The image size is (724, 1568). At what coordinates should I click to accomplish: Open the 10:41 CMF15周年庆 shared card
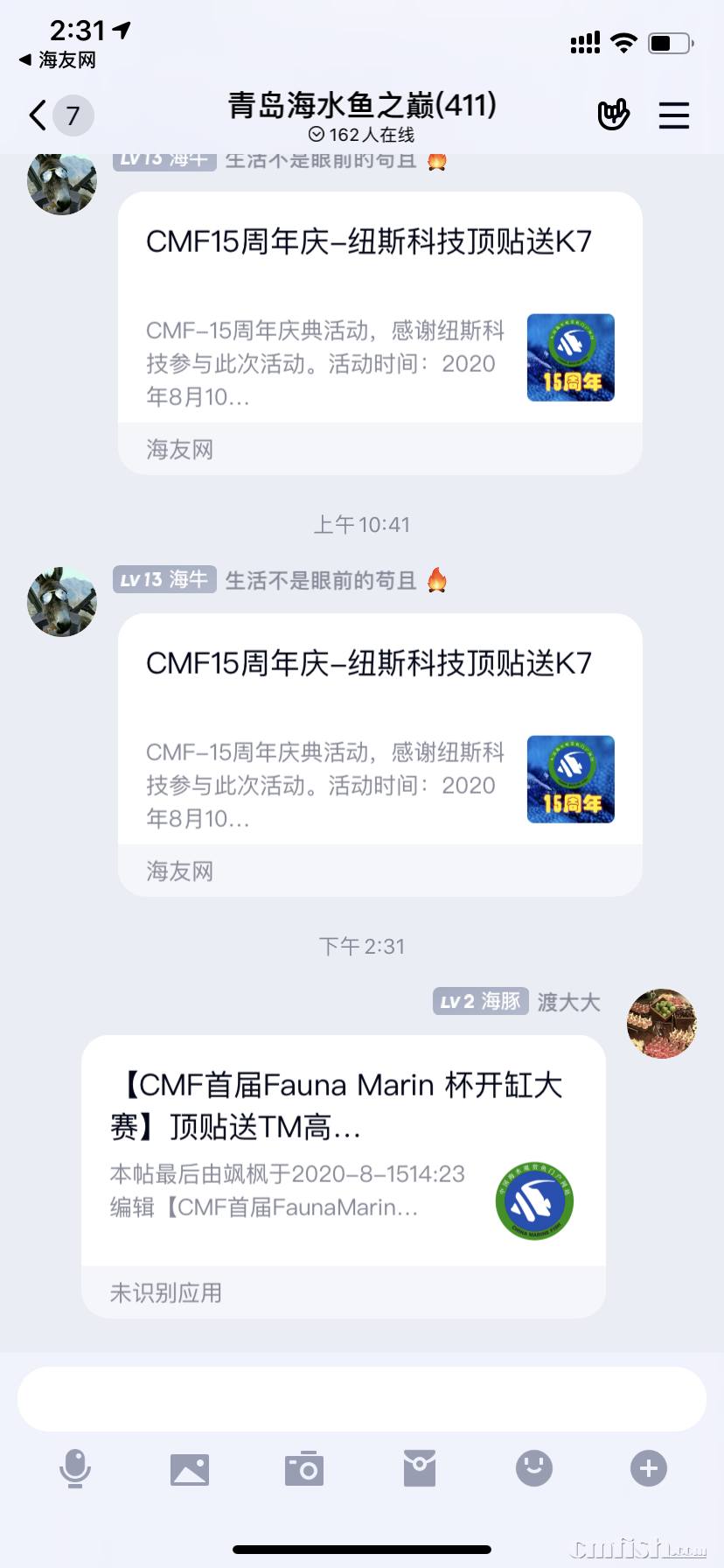tap(379, 753)
